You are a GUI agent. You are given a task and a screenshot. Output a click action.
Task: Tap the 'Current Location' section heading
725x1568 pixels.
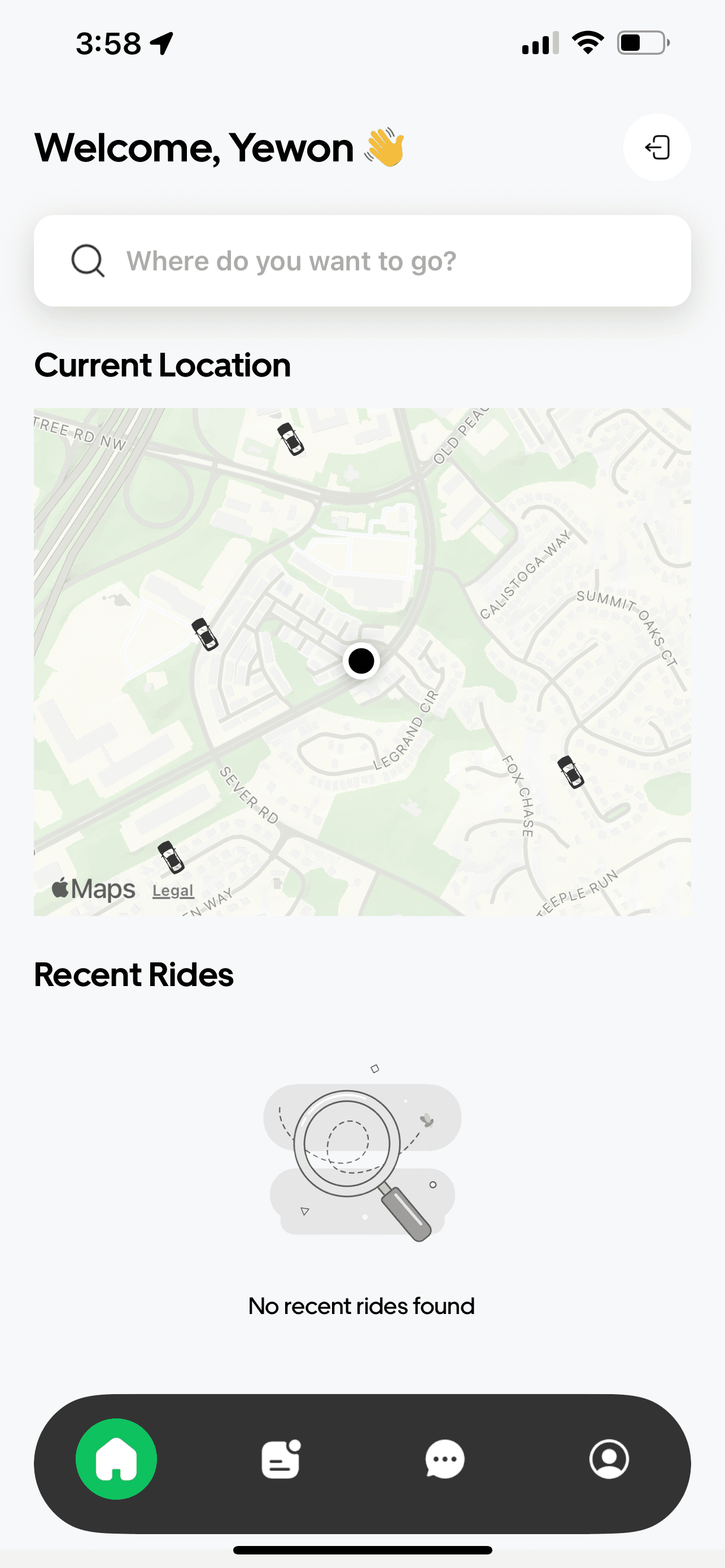(x=163, y=365)
